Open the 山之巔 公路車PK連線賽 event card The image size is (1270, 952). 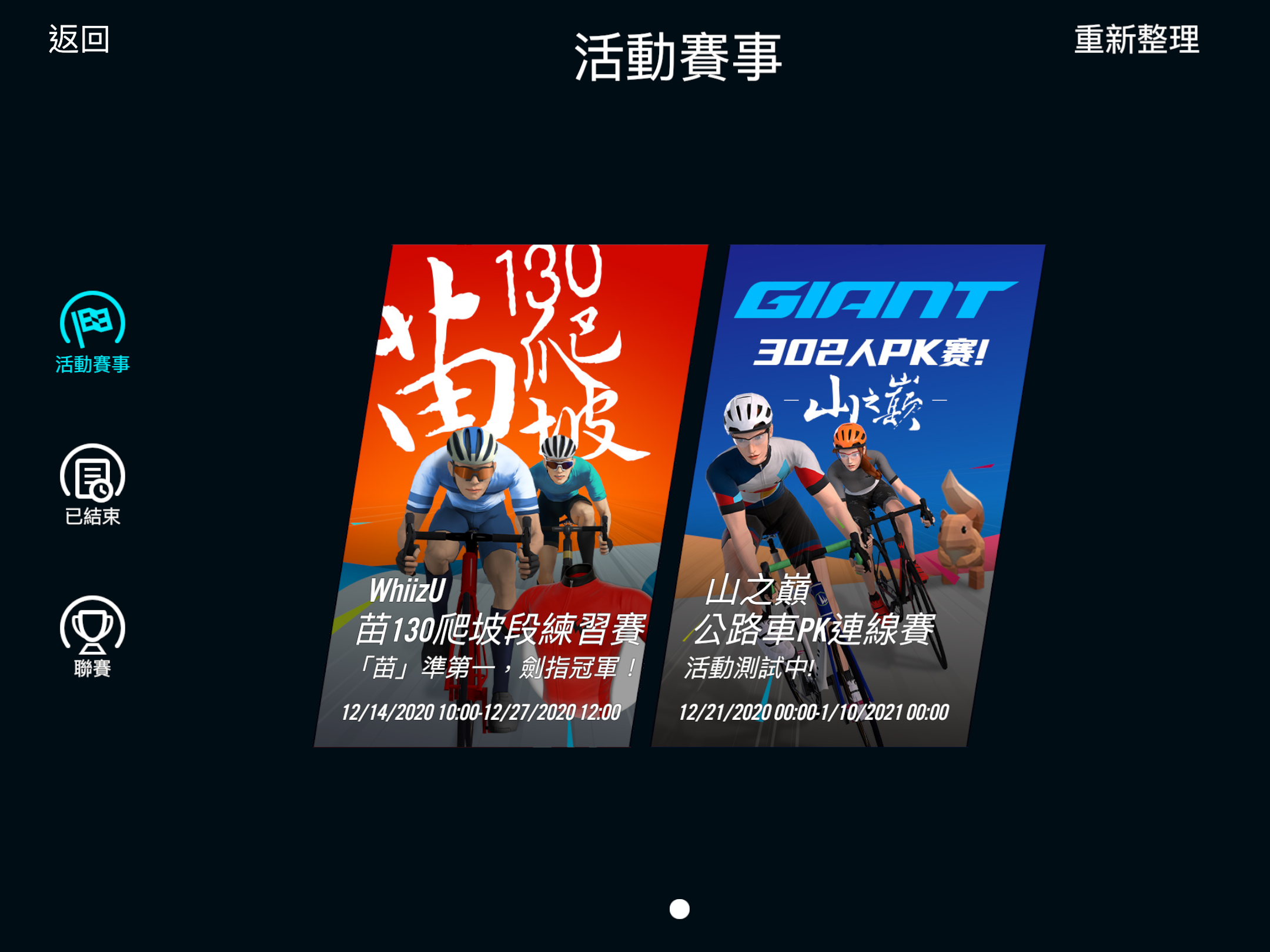(x=847, y=495)
